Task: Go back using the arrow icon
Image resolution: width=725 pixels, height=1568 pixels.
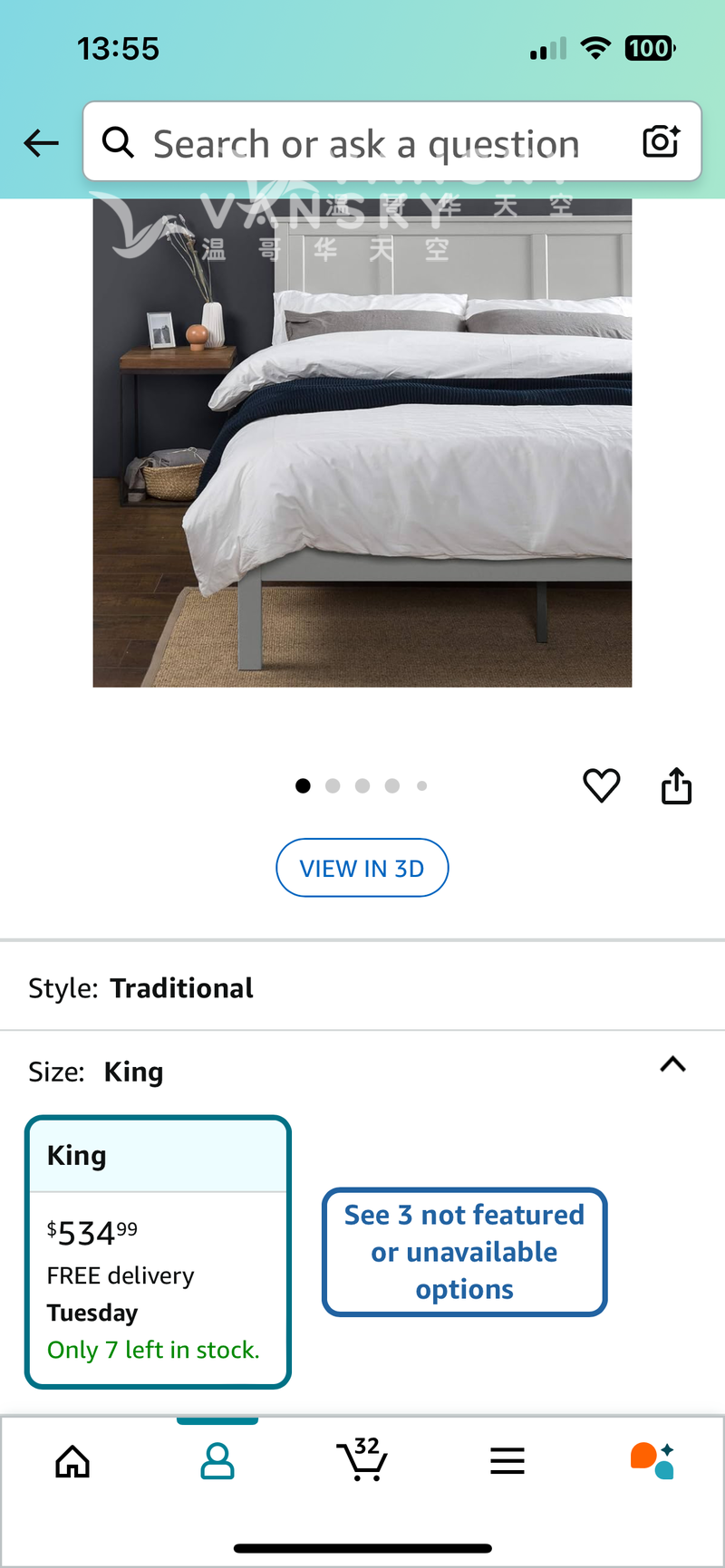Action: pos(42,143)
